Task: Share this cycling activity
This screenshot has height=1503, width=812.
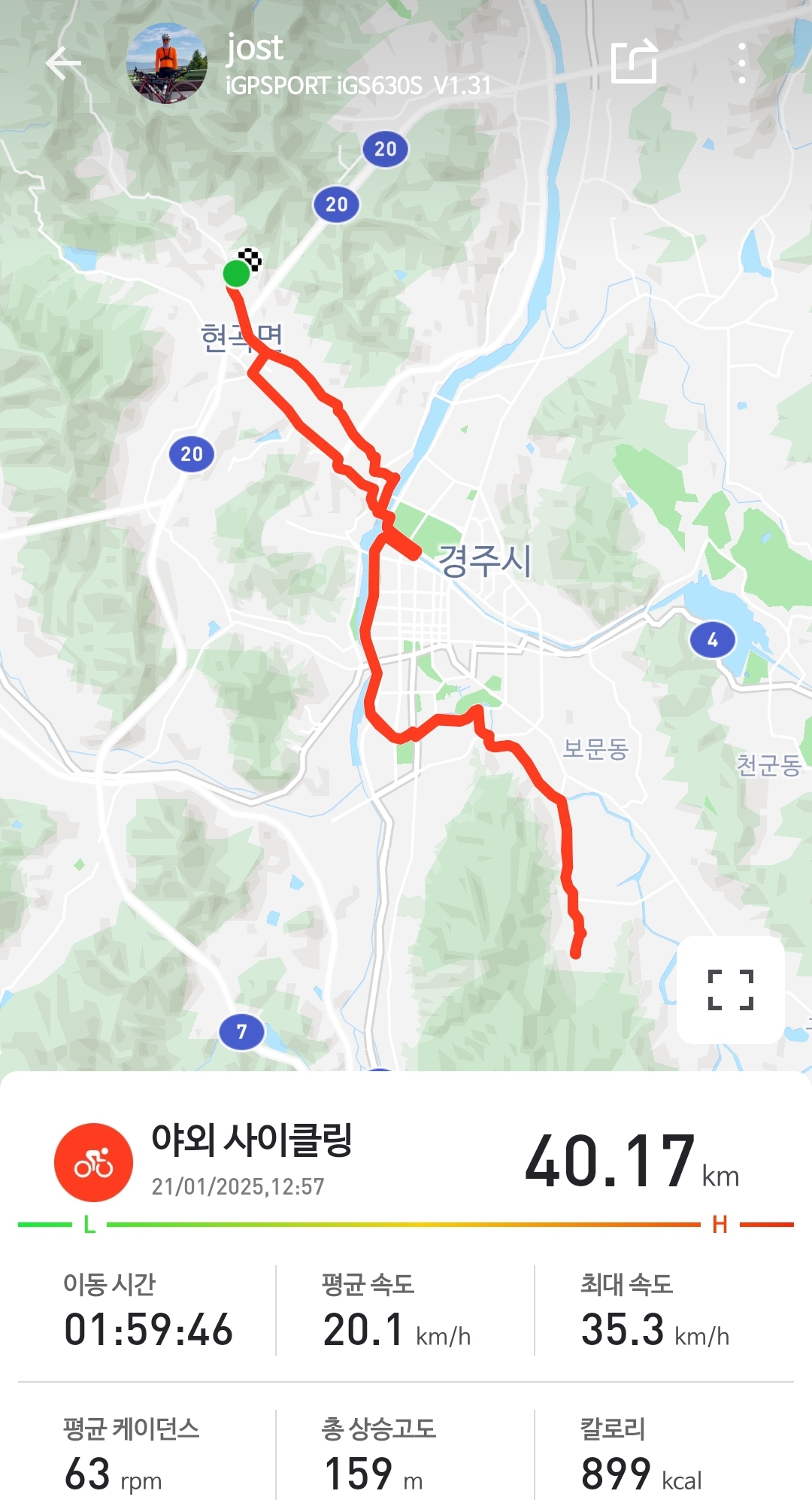Action: (634, 62)
